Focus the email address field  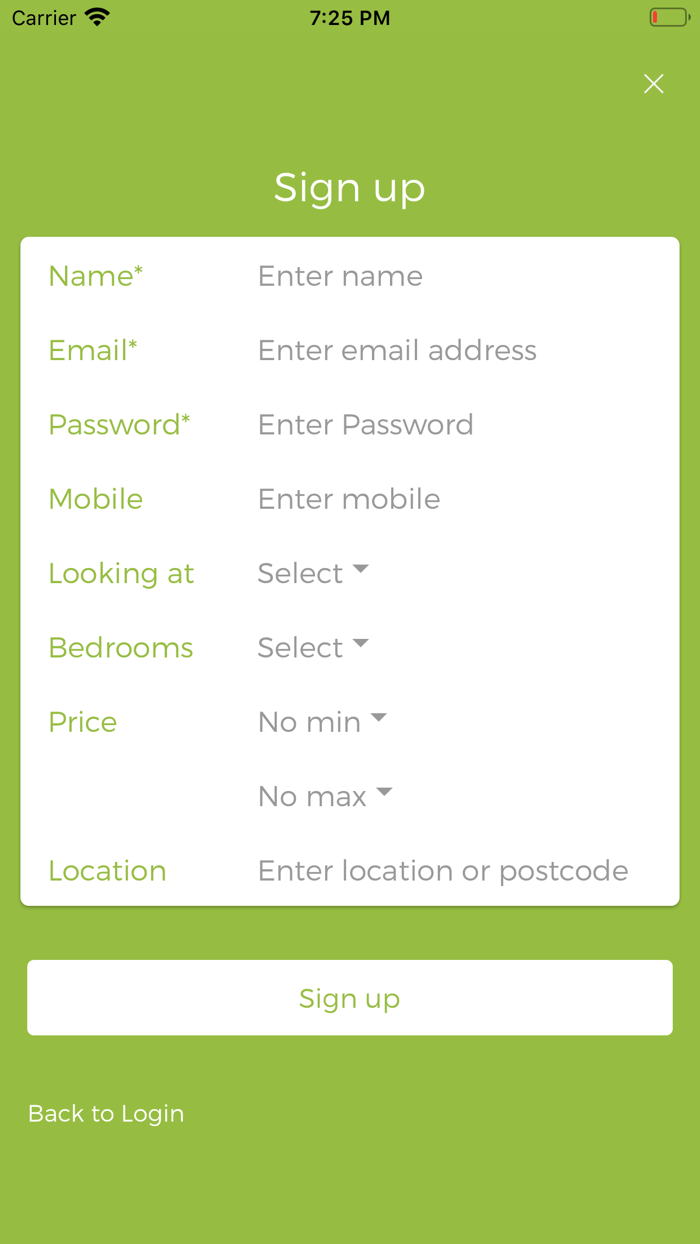[x=455, y=350]
